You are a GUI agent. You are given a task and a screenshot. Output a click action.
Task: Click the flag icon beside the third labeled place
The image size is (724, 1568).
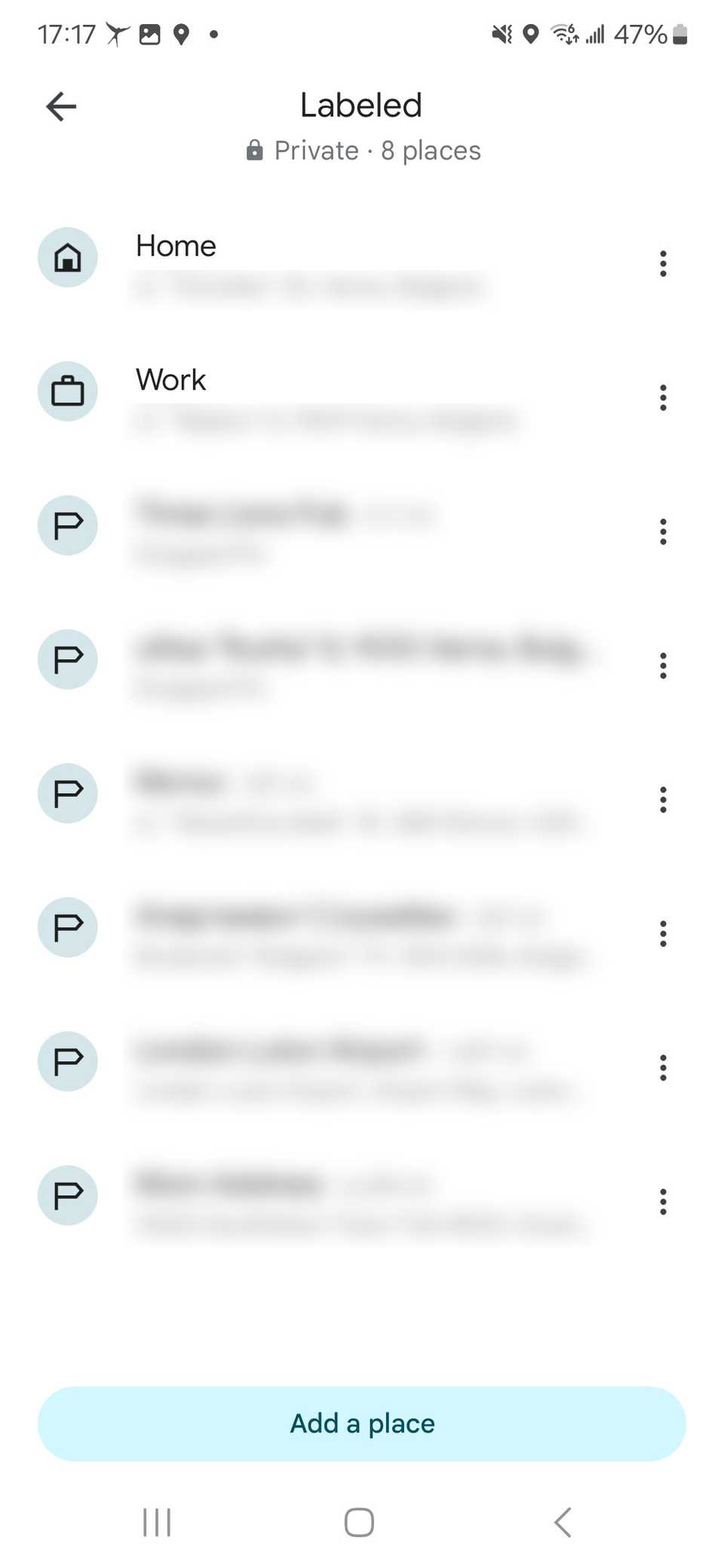pos(67,525)
